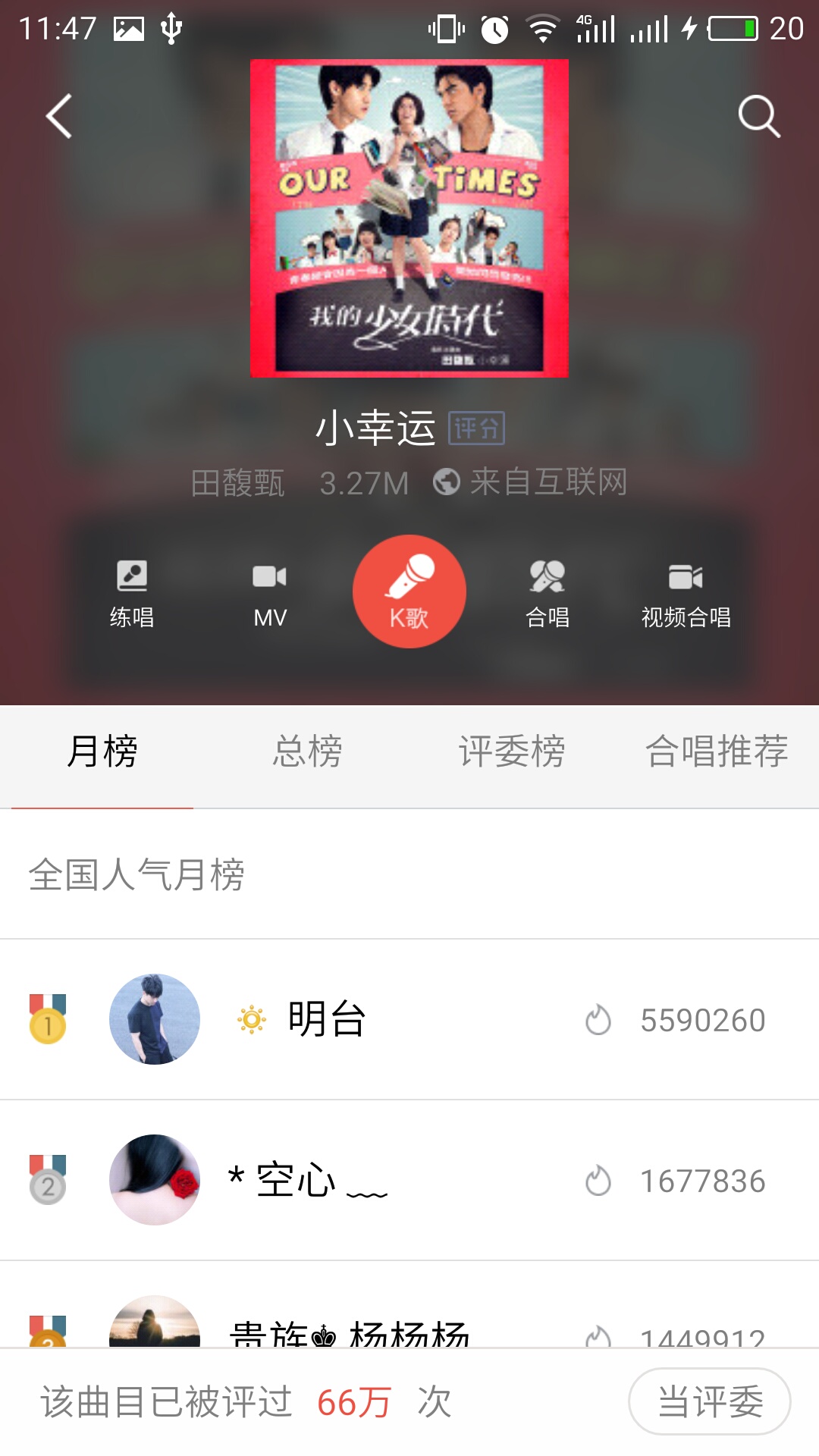Start singing with the K歌 button
The width and height of the screenshot is (819, 1456).
coord(409,591)
